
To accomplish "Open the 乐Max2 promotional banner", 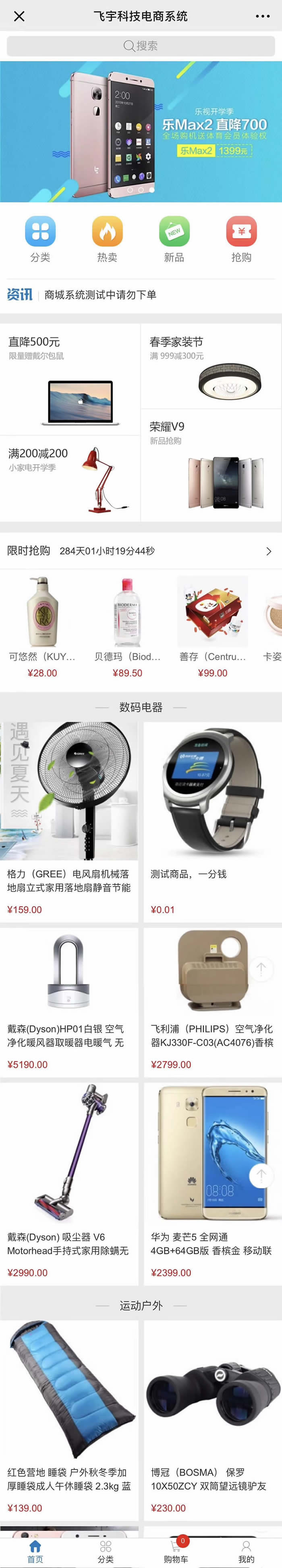I will pyautogui.click(x=141, y=131).
